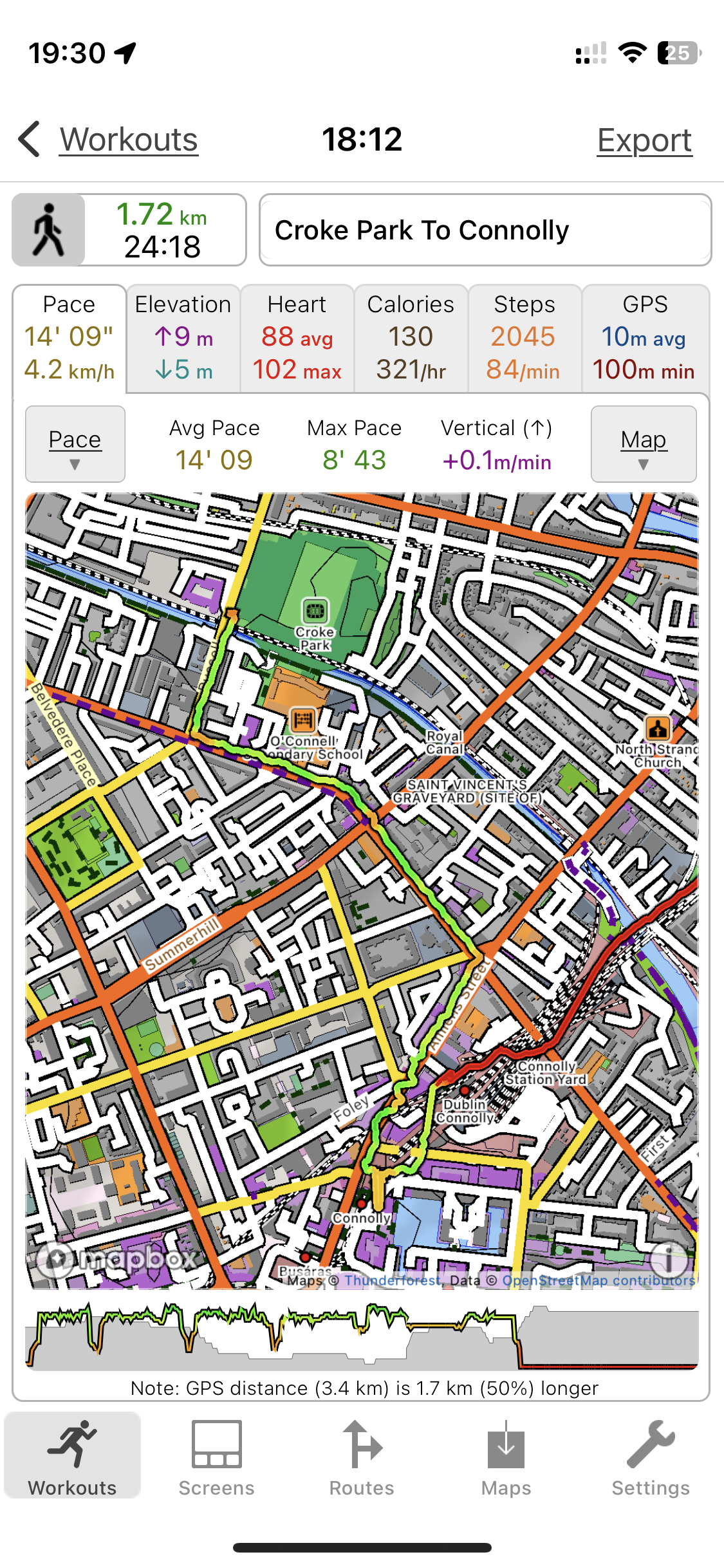This screenshot has width=724, height=1568.
Task: Open the Maps tab
Action: [x=506, y=1458]
